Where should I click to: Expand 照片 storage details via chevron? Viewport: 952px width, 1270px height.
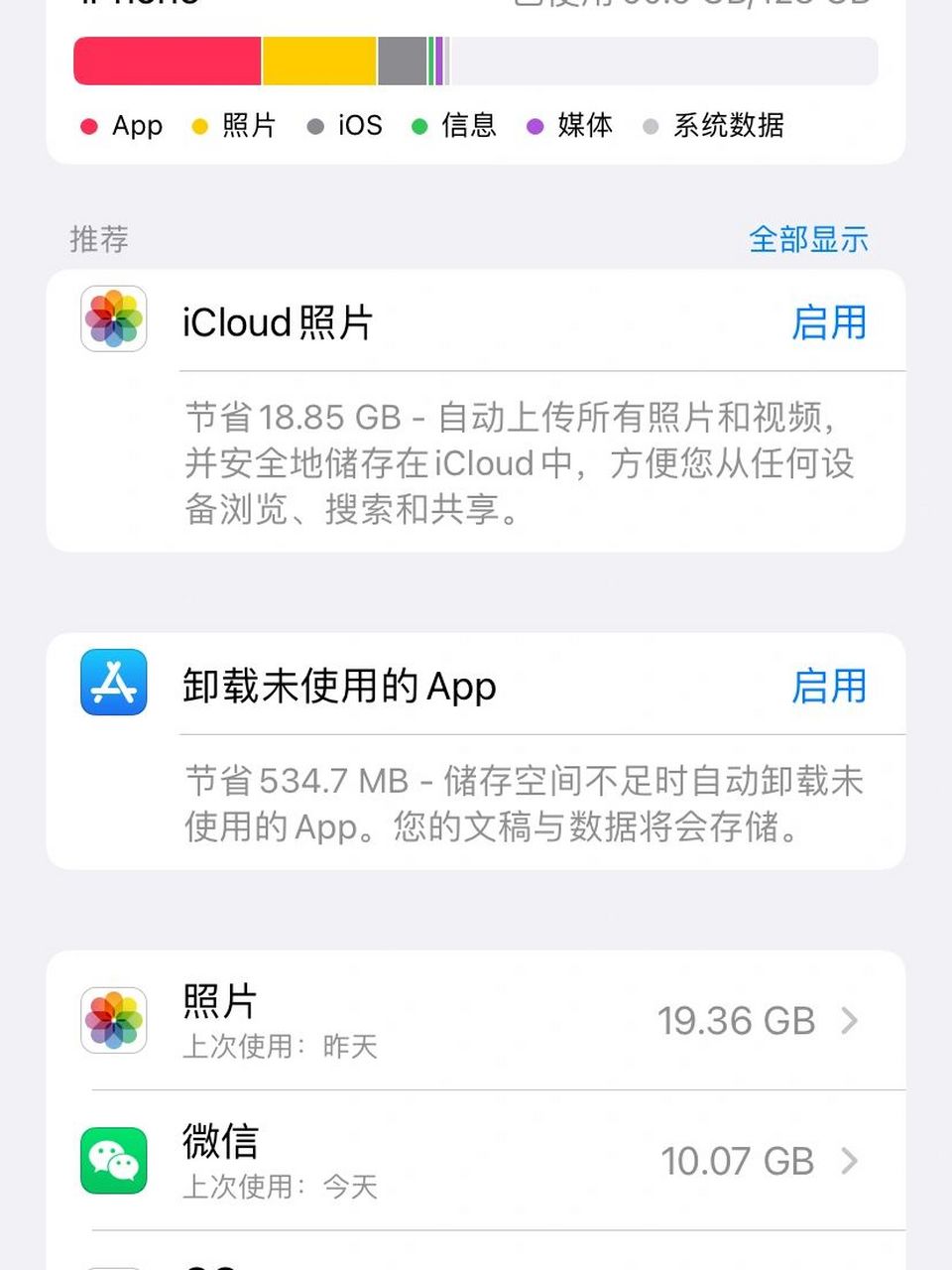click(x=848, y=1020)
